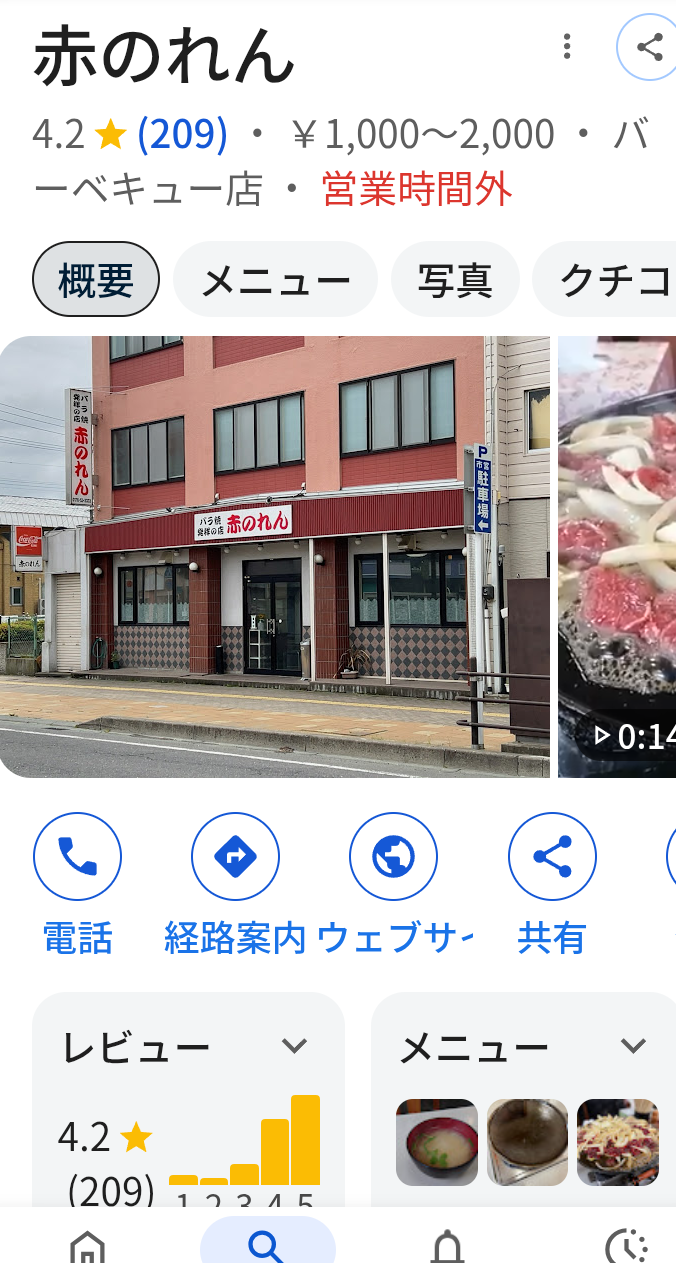Get directions with 経路案内
676x1263 pixels.
coord(235,857)
